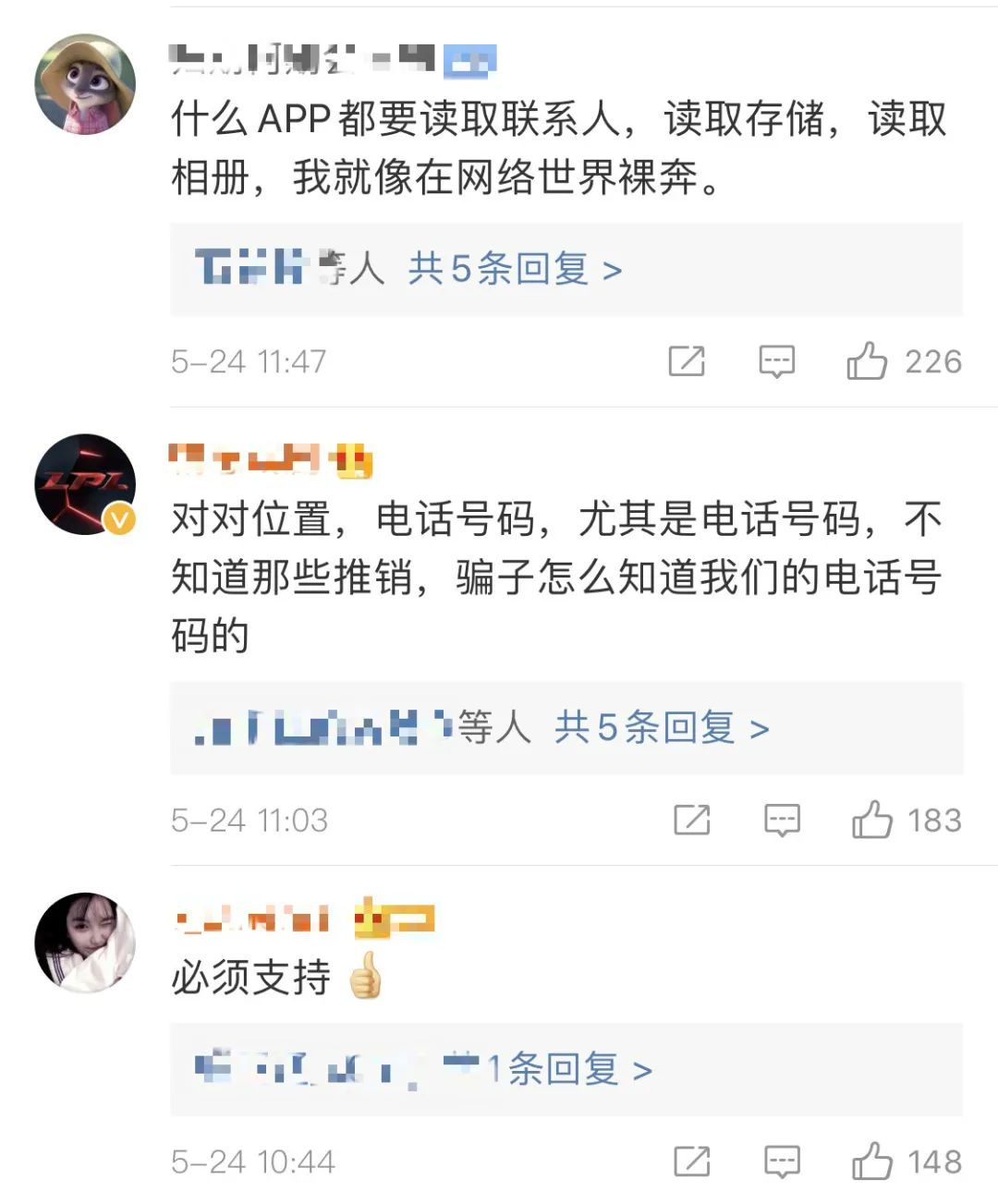Open 共5条回复 under the APP permissions comment
The width and height of the screenshot is (998, 1204).
coord(515,269)
